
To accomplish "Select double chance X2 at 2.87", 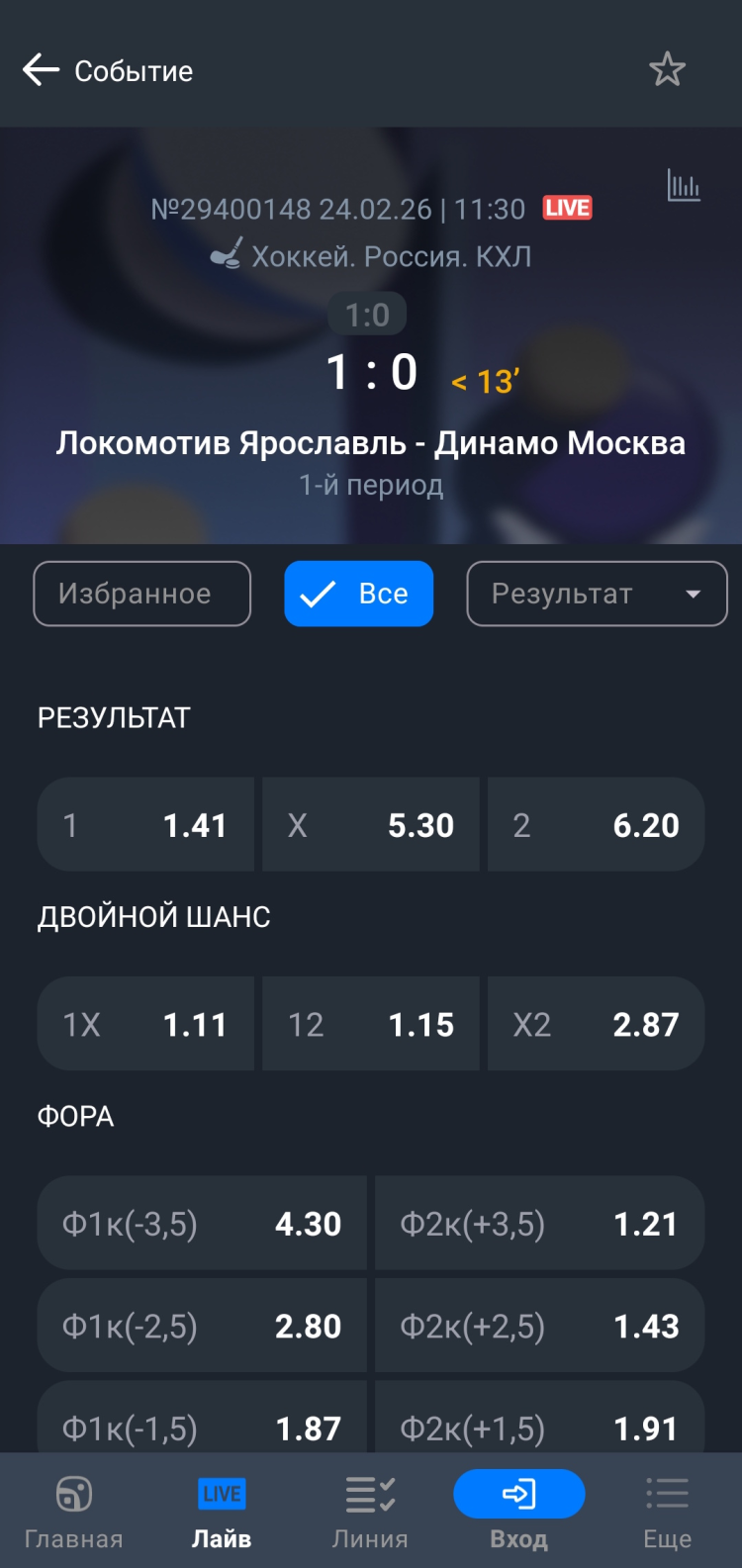I will [596, 1024].
